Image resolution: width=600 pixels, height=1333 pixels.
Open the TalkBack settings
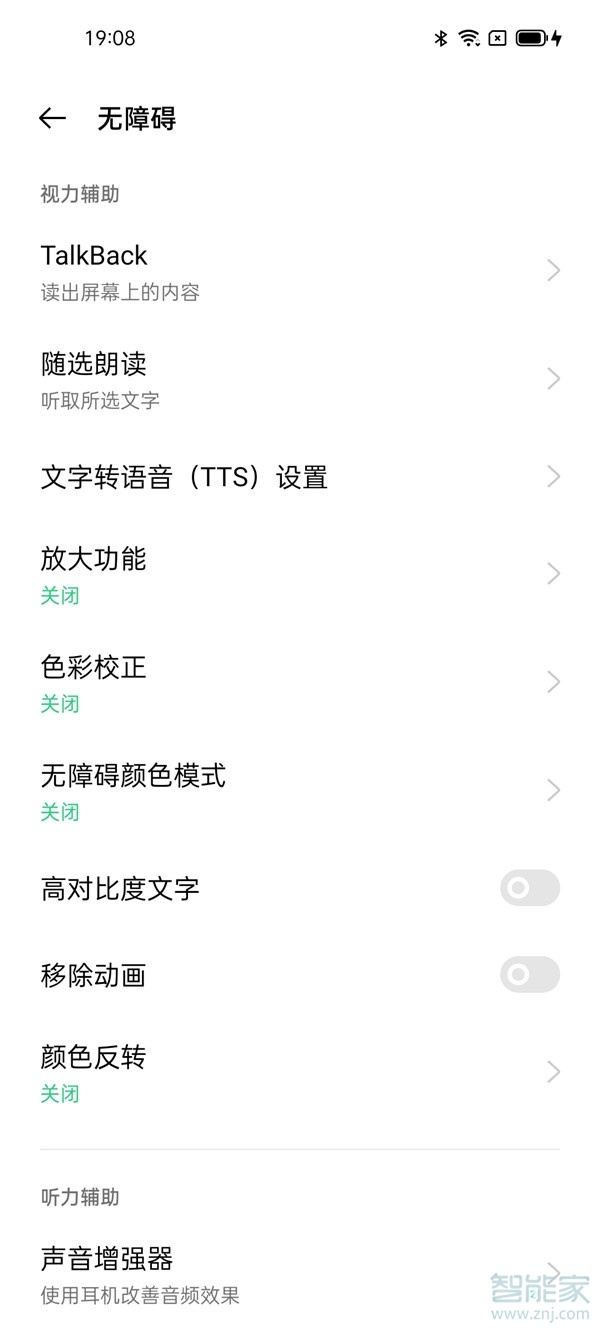(300, 271)
